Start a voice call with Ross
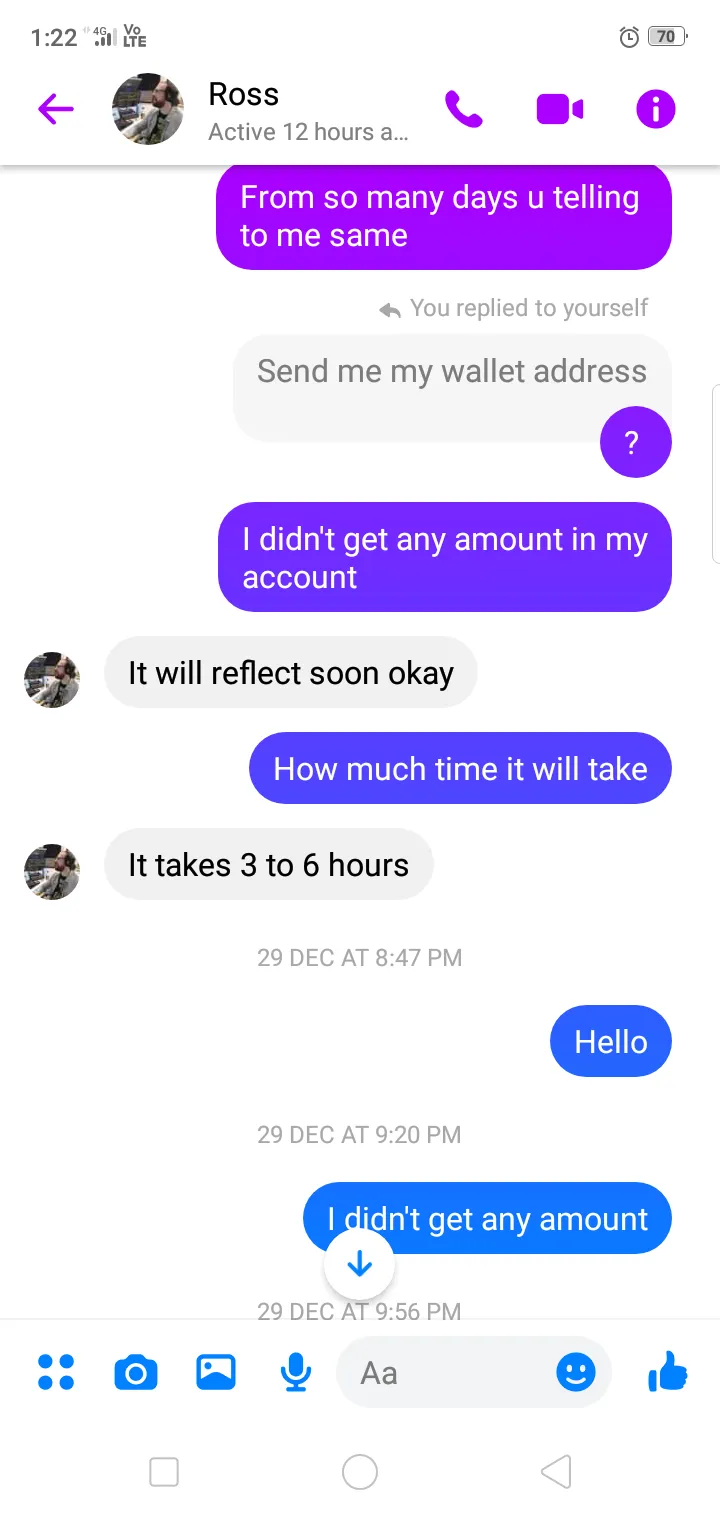Screen dimensions: 720x1520 tap(464, 109)
